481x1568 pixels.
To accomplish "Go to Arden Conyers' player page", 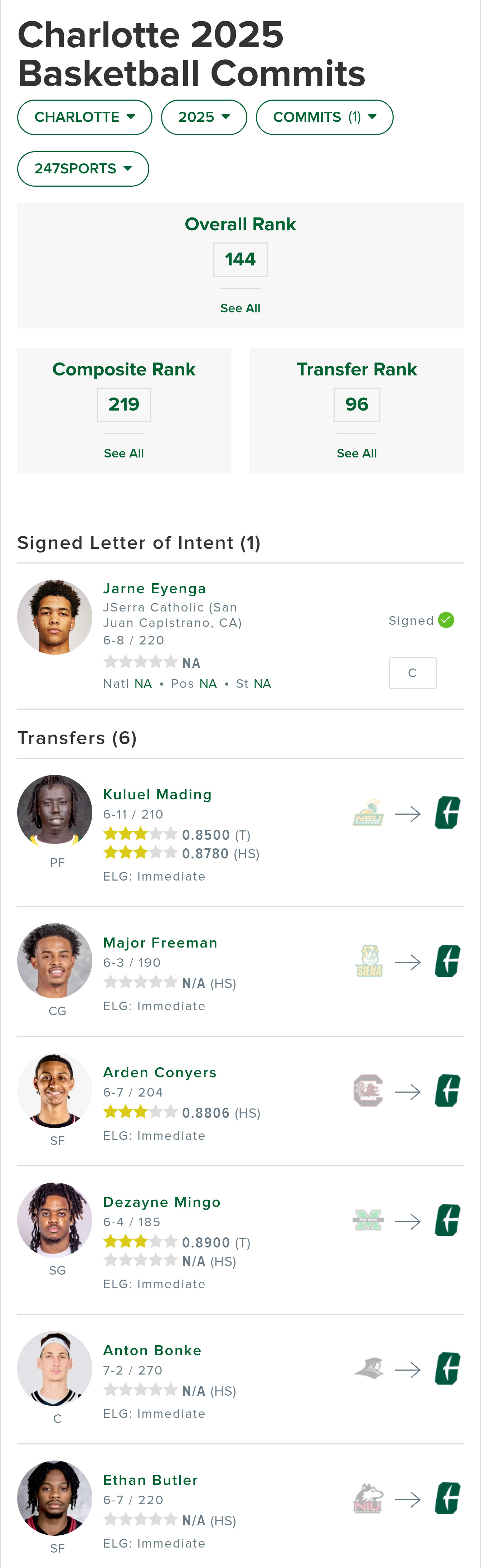I will pyautogui.click(x=160, y=1073).
